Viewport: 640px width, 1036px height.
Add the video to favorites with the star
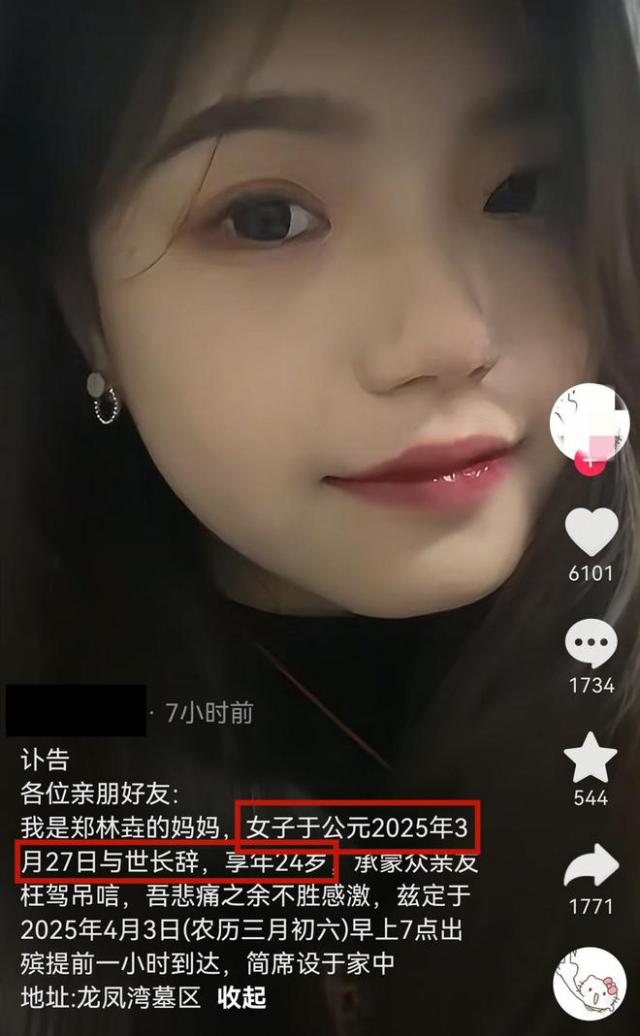[591, 758]
